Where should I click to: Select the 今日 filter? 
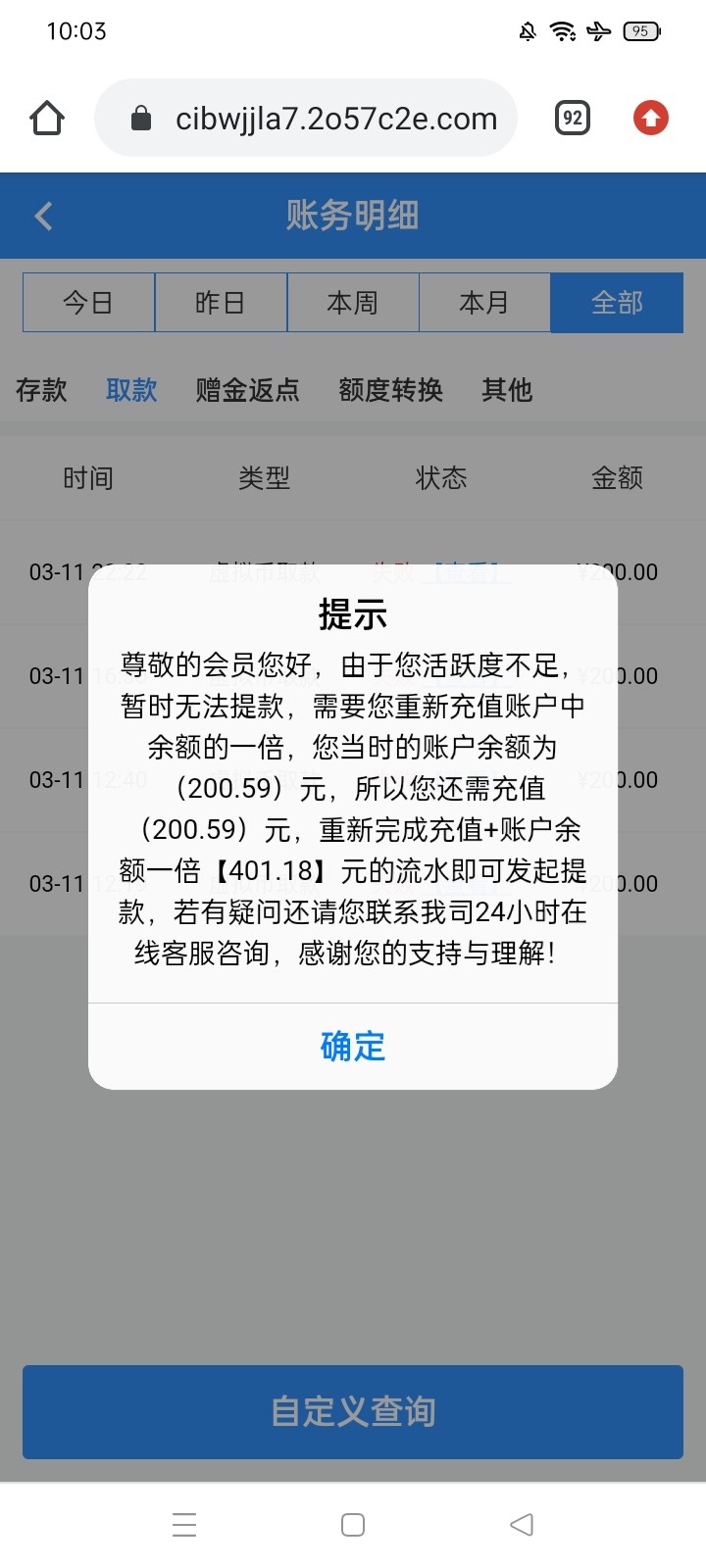88,303
